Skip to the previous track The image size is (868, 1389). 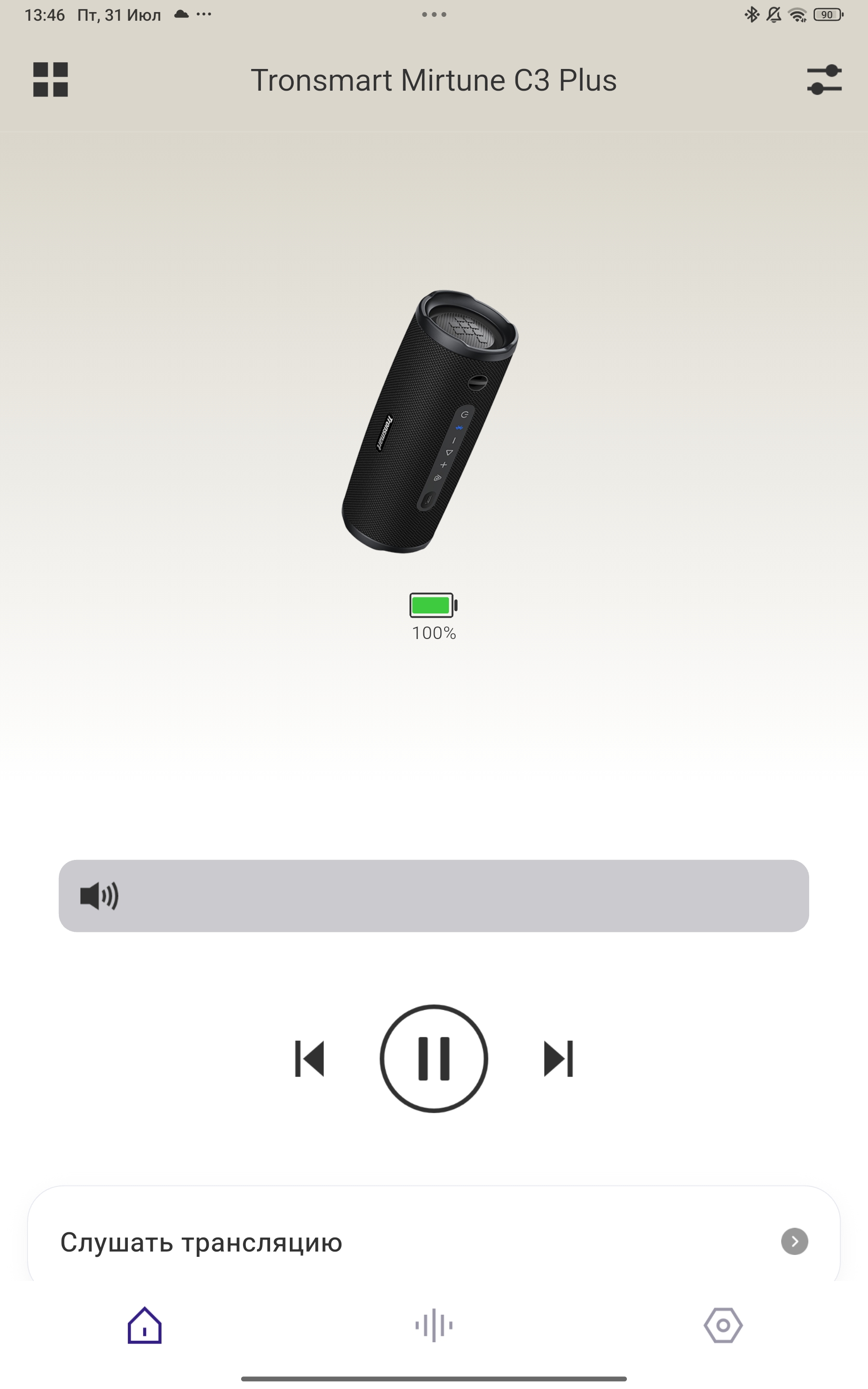[x=310, y=1059]
